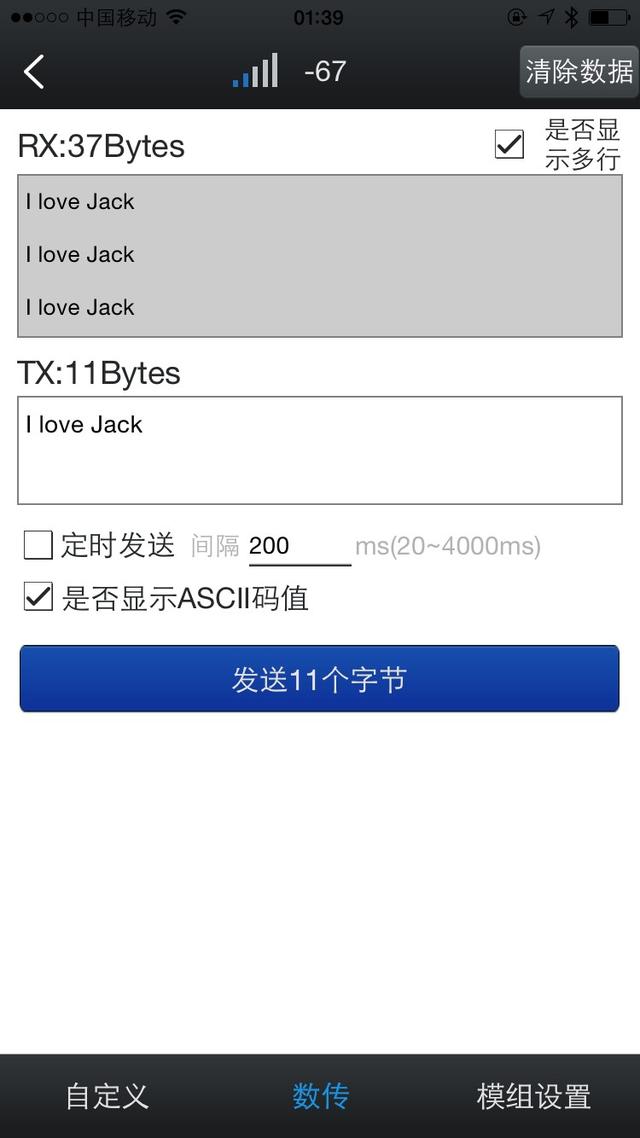Image resolution: width=640 pixels, height=1138 pixels.
Task: Uncheck the 是否显示多行 multi-line checkbox
Action: pos(510,145)
